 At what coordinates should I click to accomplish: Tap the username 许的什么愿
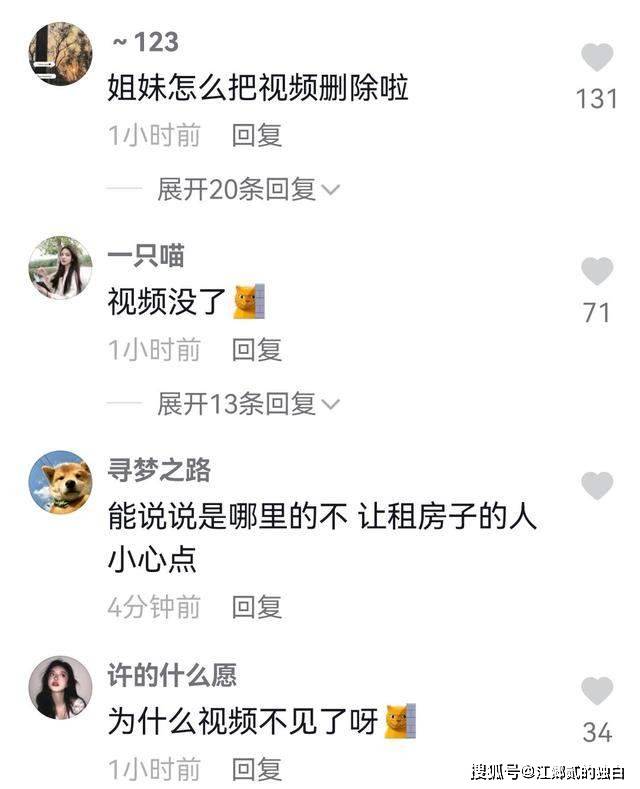(x=172, y=675)
